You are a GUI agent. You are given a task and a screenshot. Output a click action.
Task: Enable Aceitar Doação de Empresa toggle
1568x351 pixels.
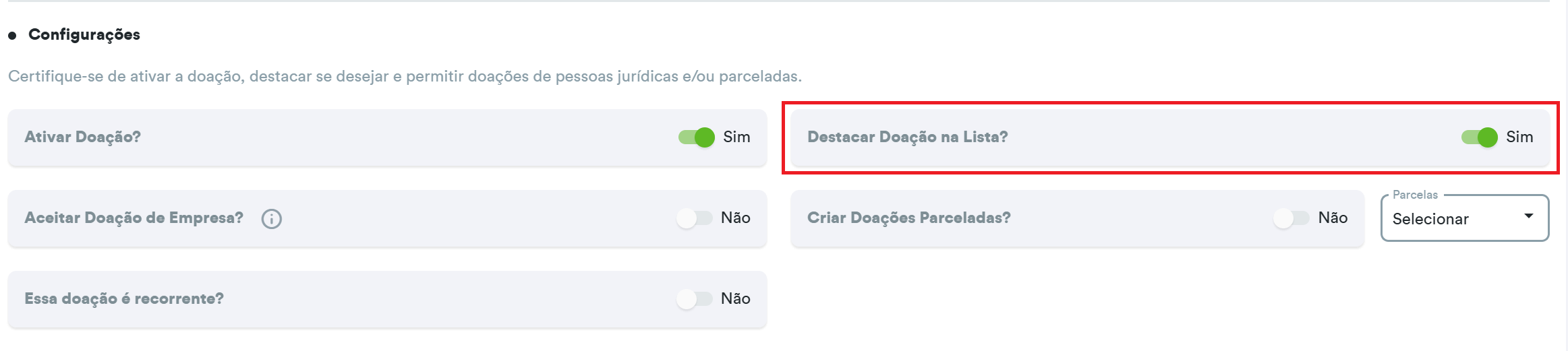695,218
